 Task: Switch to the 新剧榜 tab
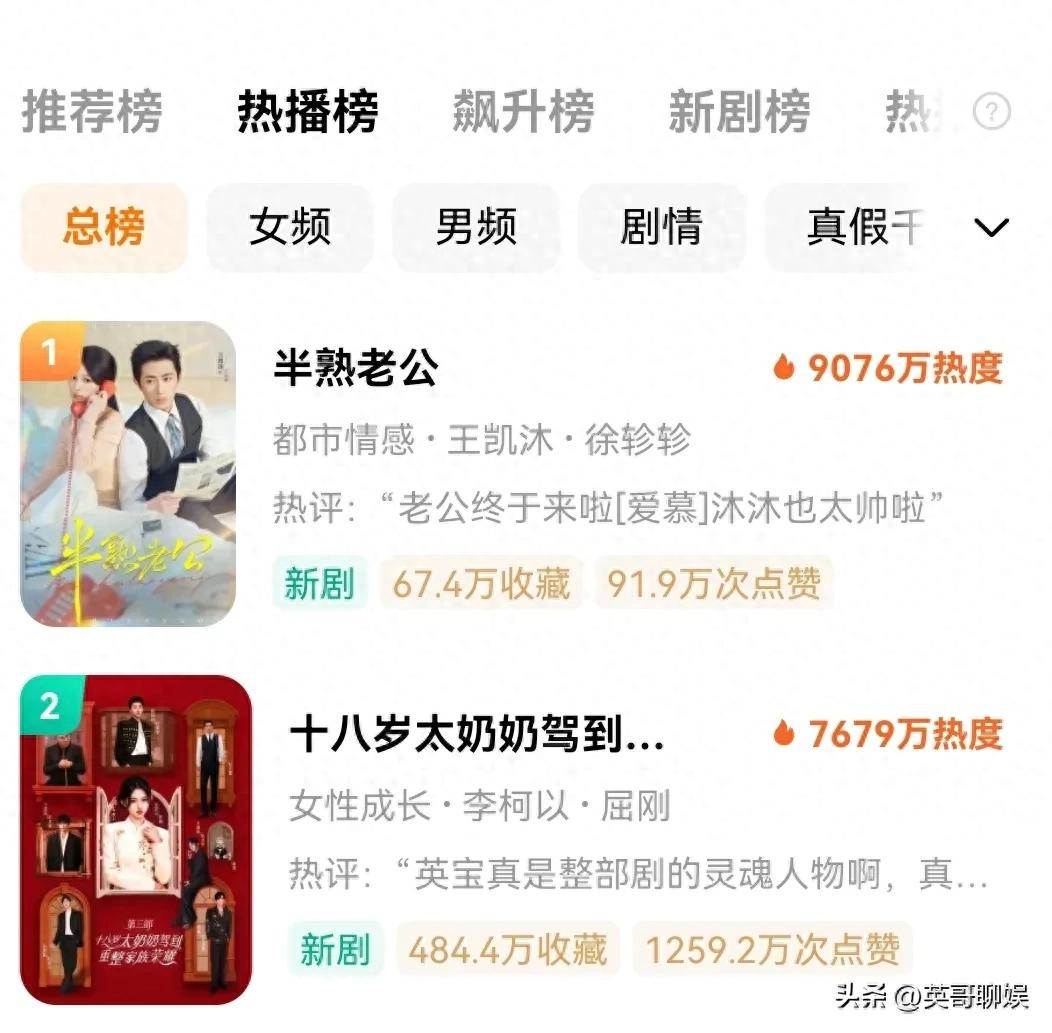coord(739,111)
